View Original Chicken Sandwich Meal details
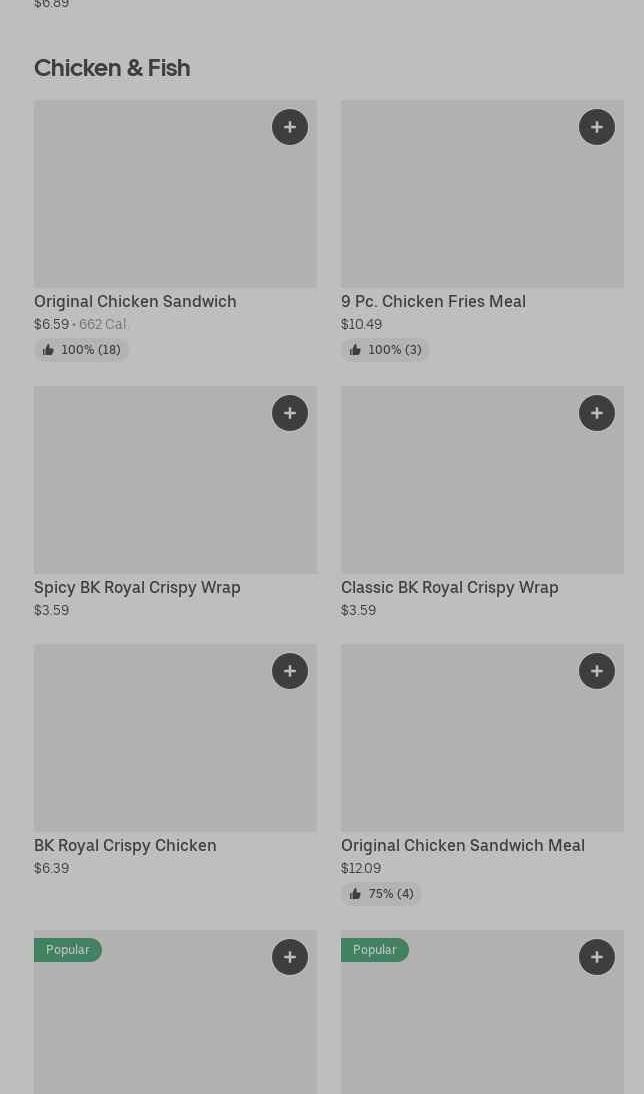The height and width of the screenshot is (1094, 644). point(462,845)
